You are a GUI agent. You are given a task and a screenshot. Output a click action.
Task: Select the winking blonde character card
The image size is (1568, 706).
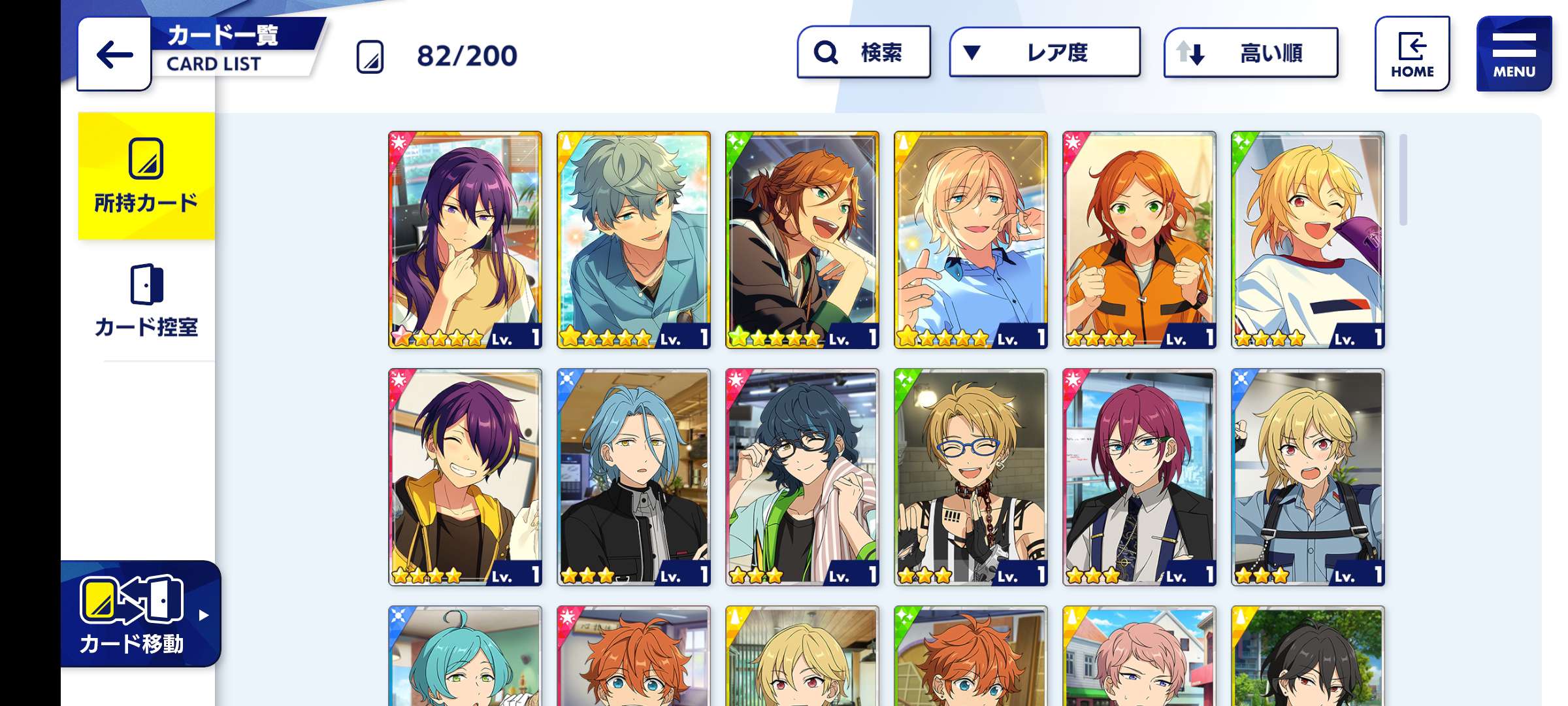click(1307, 240)
